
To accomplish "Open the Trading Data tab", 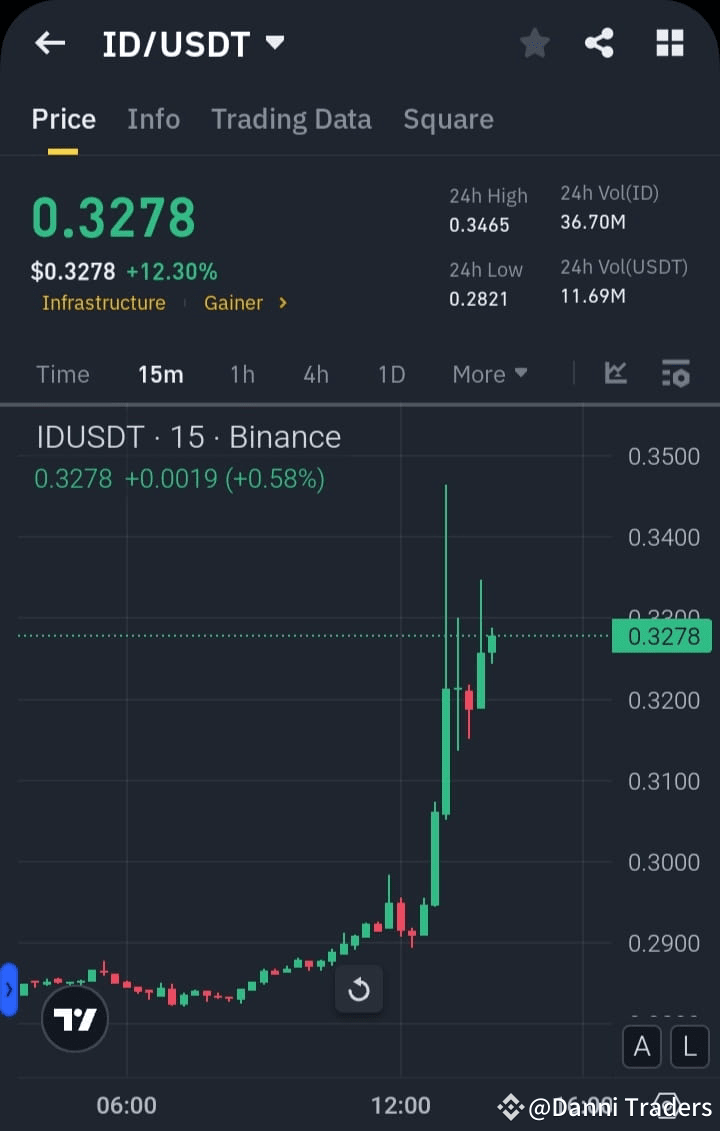I will pyautogui.click(x=291, y=119).
